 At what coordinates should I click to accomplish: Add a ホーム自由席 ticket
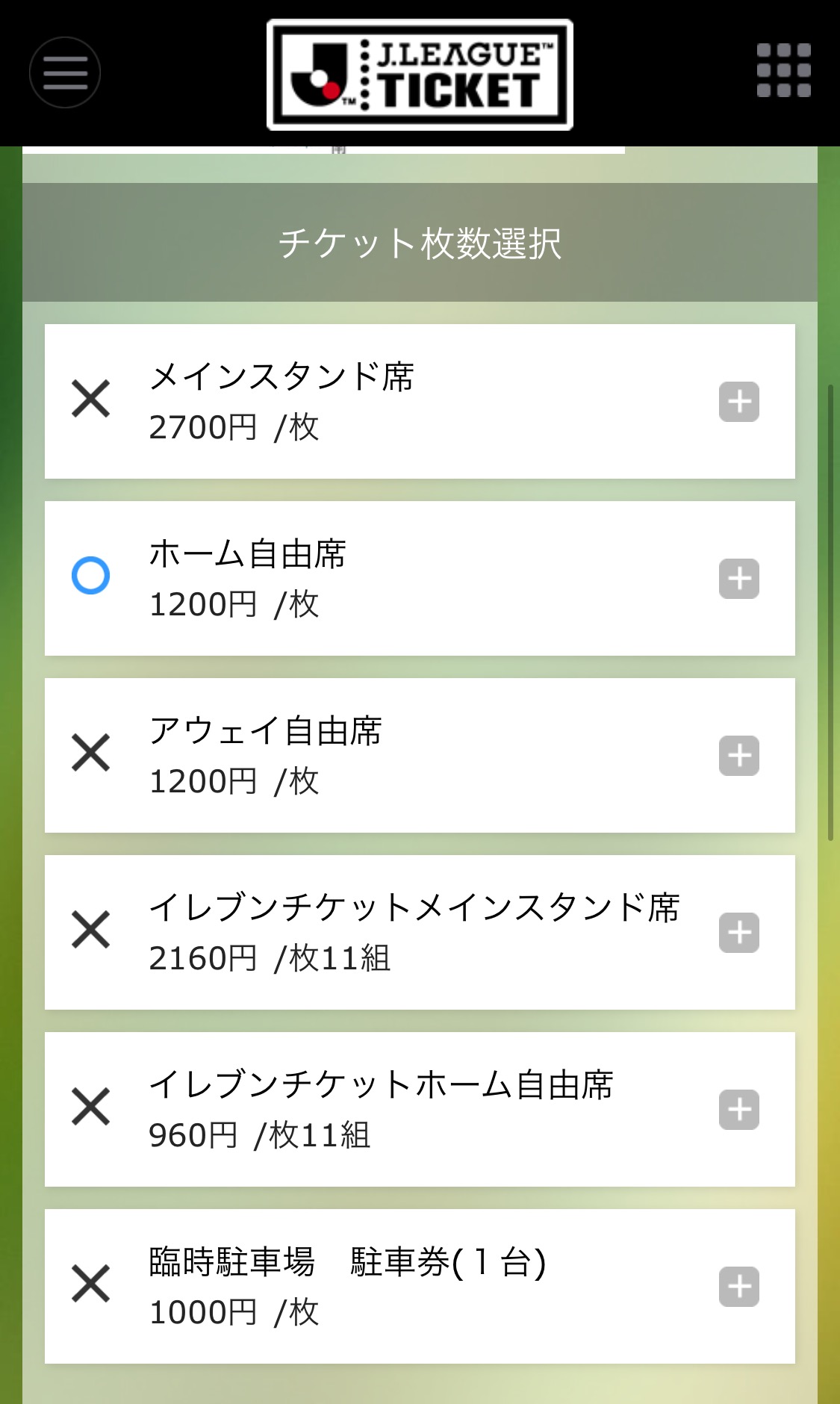[738, 579]
